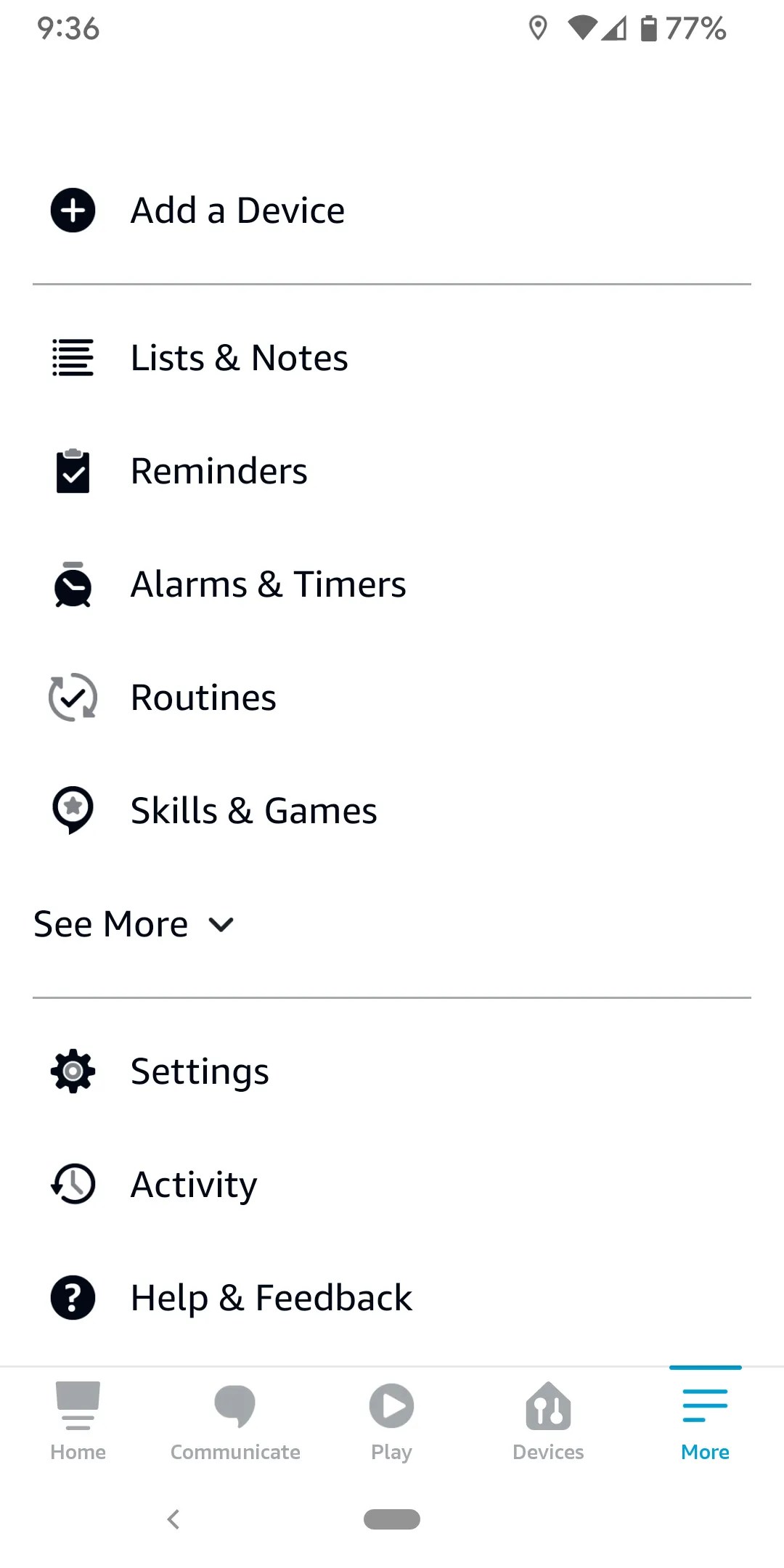Open Help & Feedback question mark icon
This screenshot has height=1568, width=784.
pos(73,1298)
